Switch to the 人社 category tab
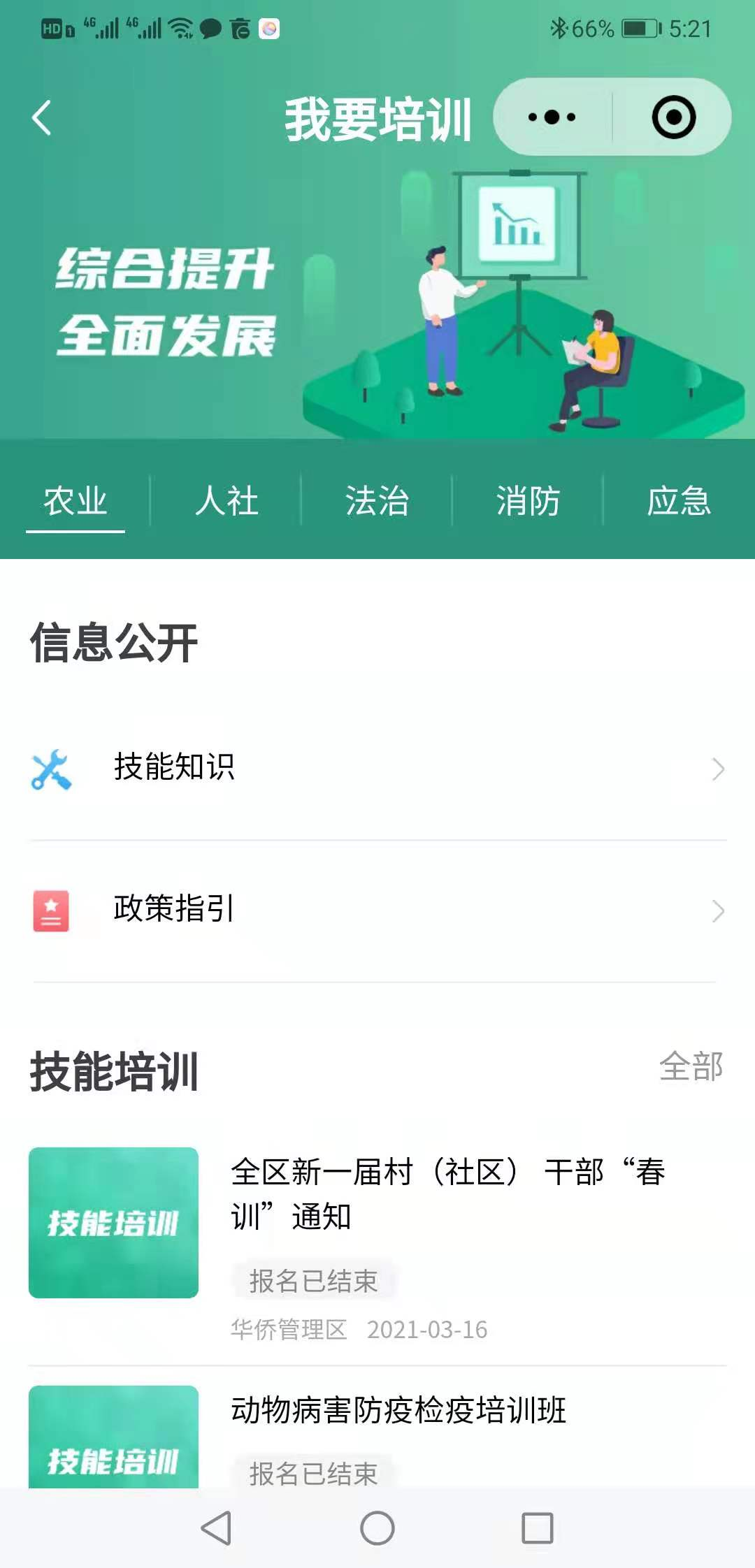This screenshot has width=755, height=1568. coord(229,501)
